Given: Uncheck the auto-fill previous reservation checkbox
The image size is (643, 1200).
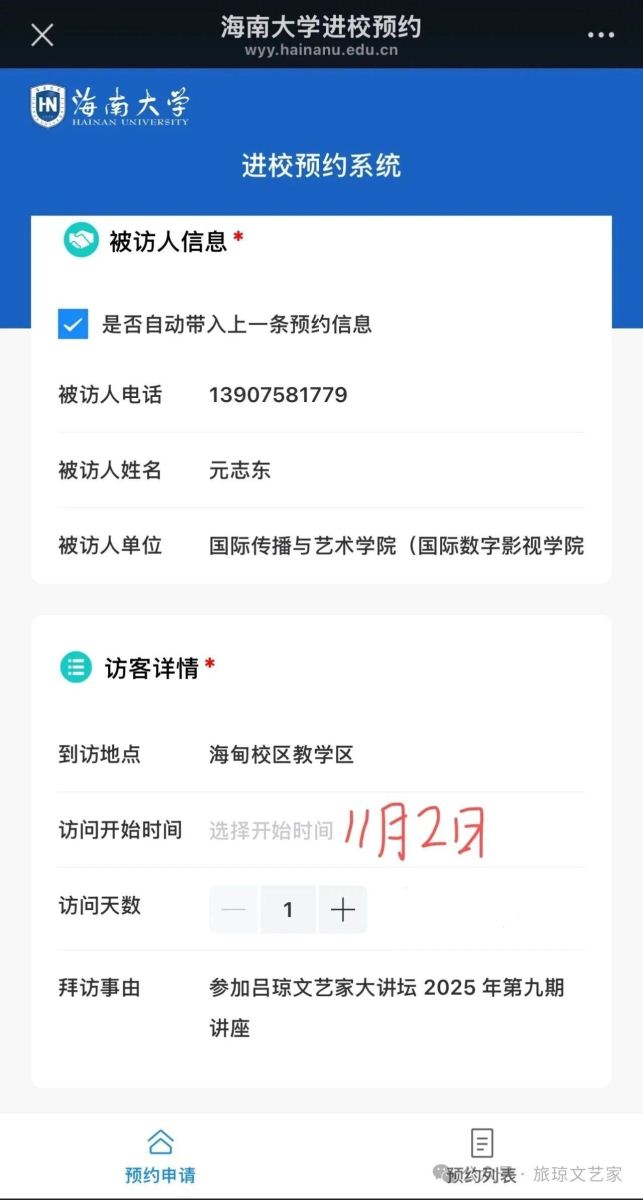Looking at the screenshot, I should click(x=73, y=324).
